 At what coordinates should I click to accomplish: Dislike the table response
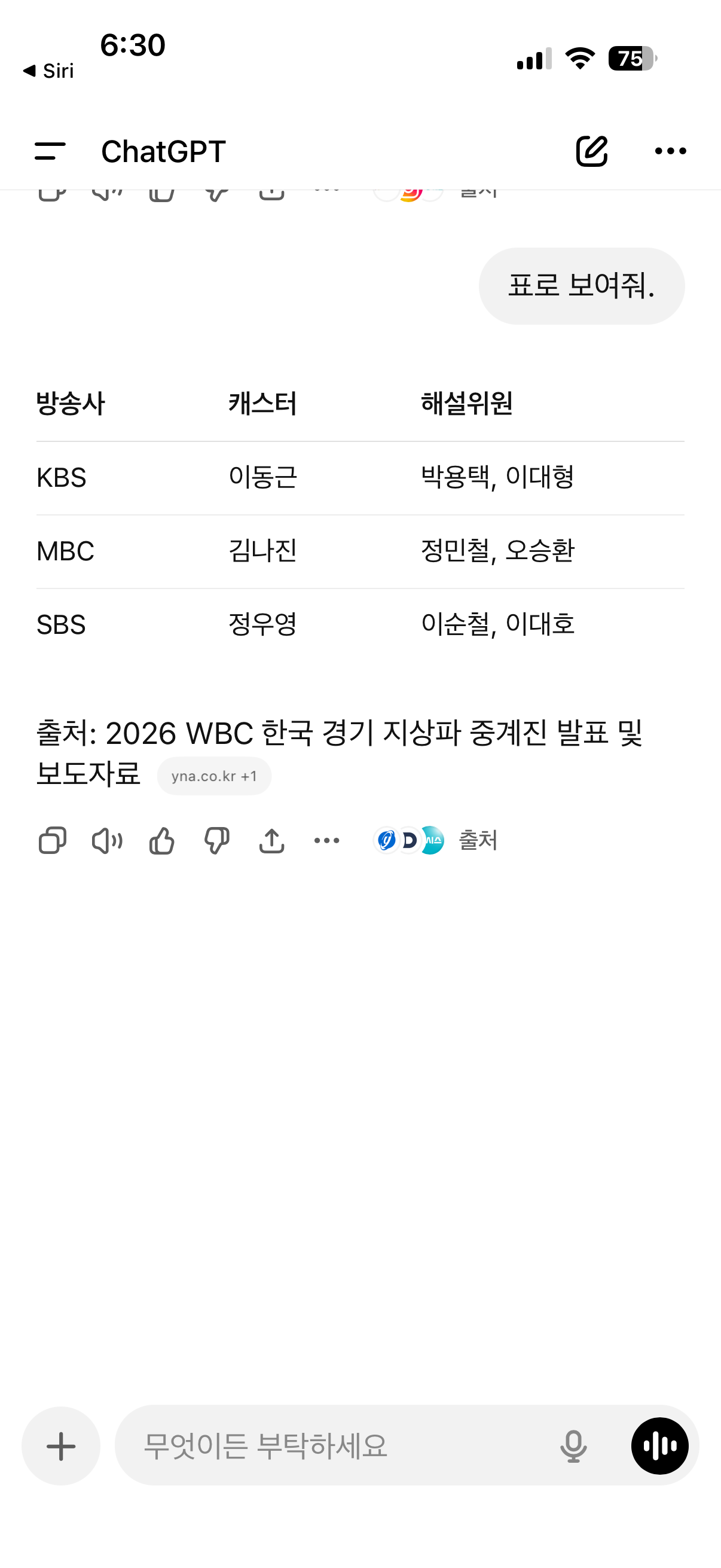coord(216,841)
